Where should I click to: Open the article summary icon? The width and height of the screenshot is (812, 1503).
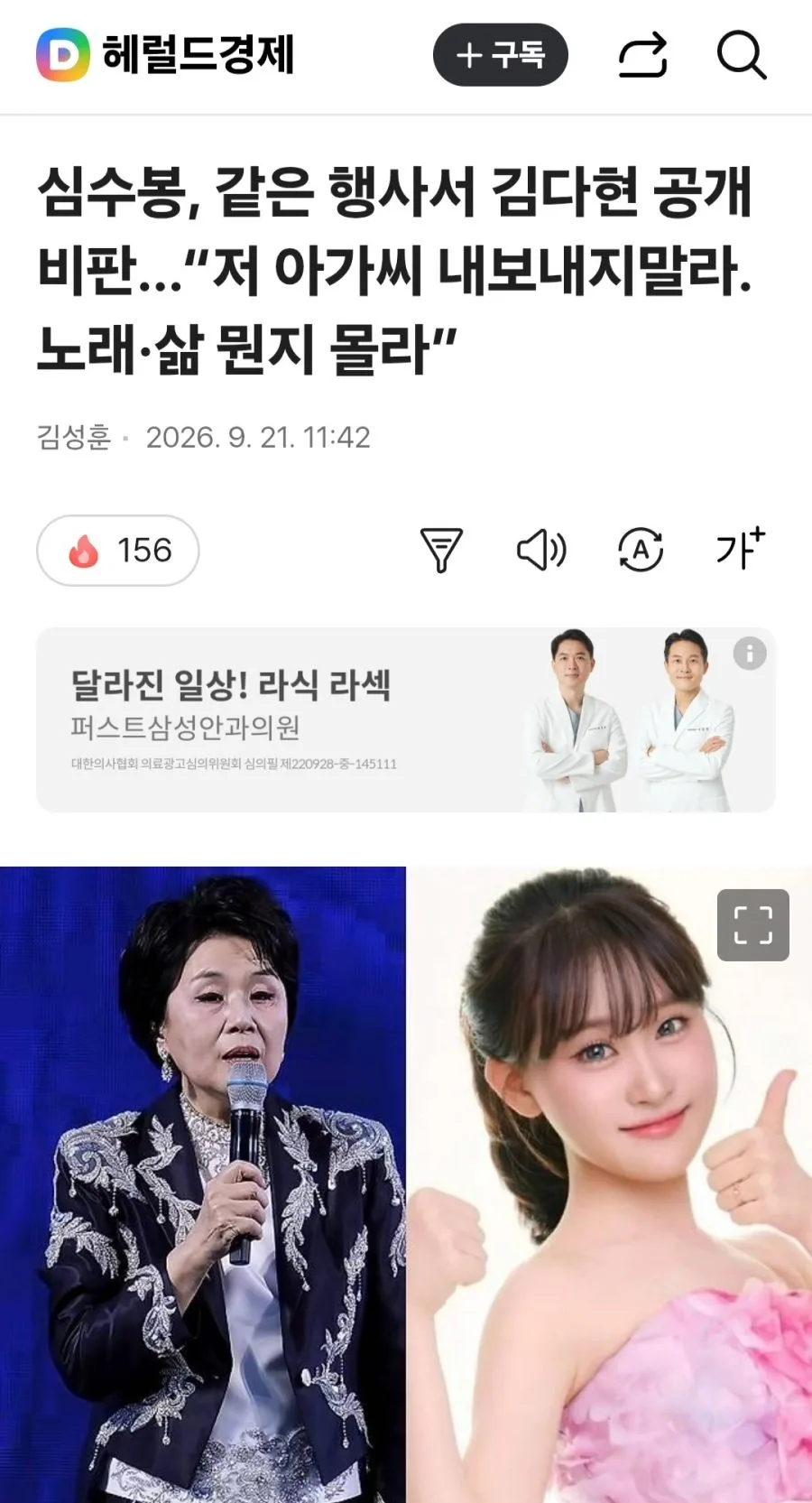(x=441, y=550)
